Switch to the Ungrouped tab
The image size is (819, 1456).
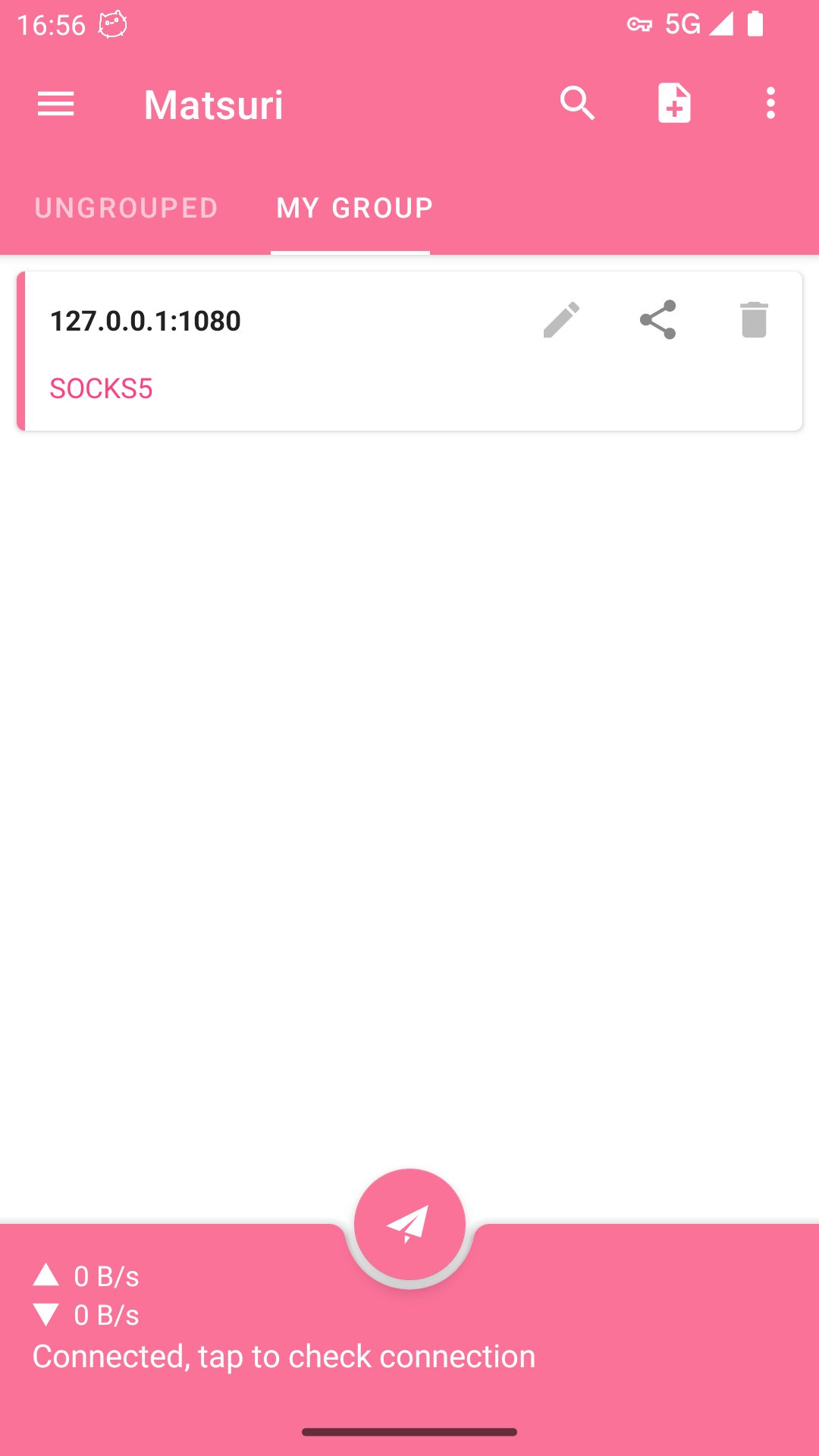pos(127,208)
